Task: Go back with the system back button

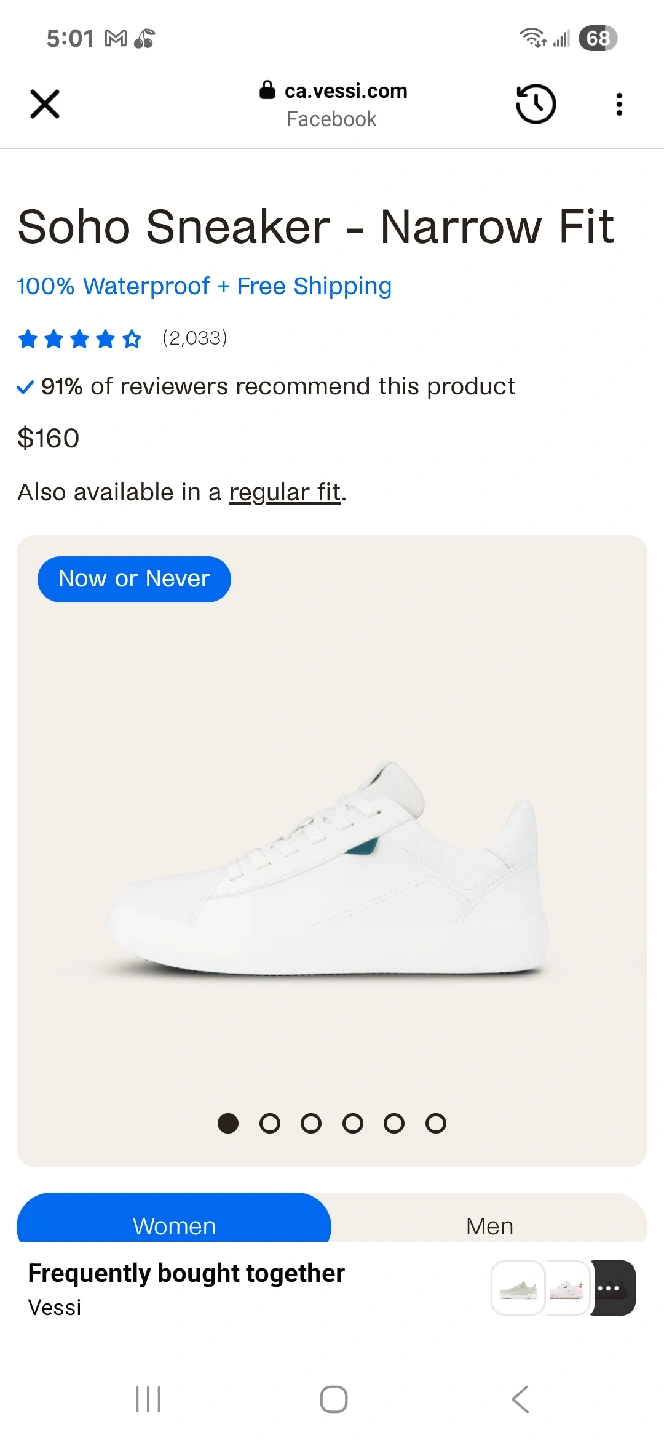Action: pyautogui.click(x=520, y=1399)
